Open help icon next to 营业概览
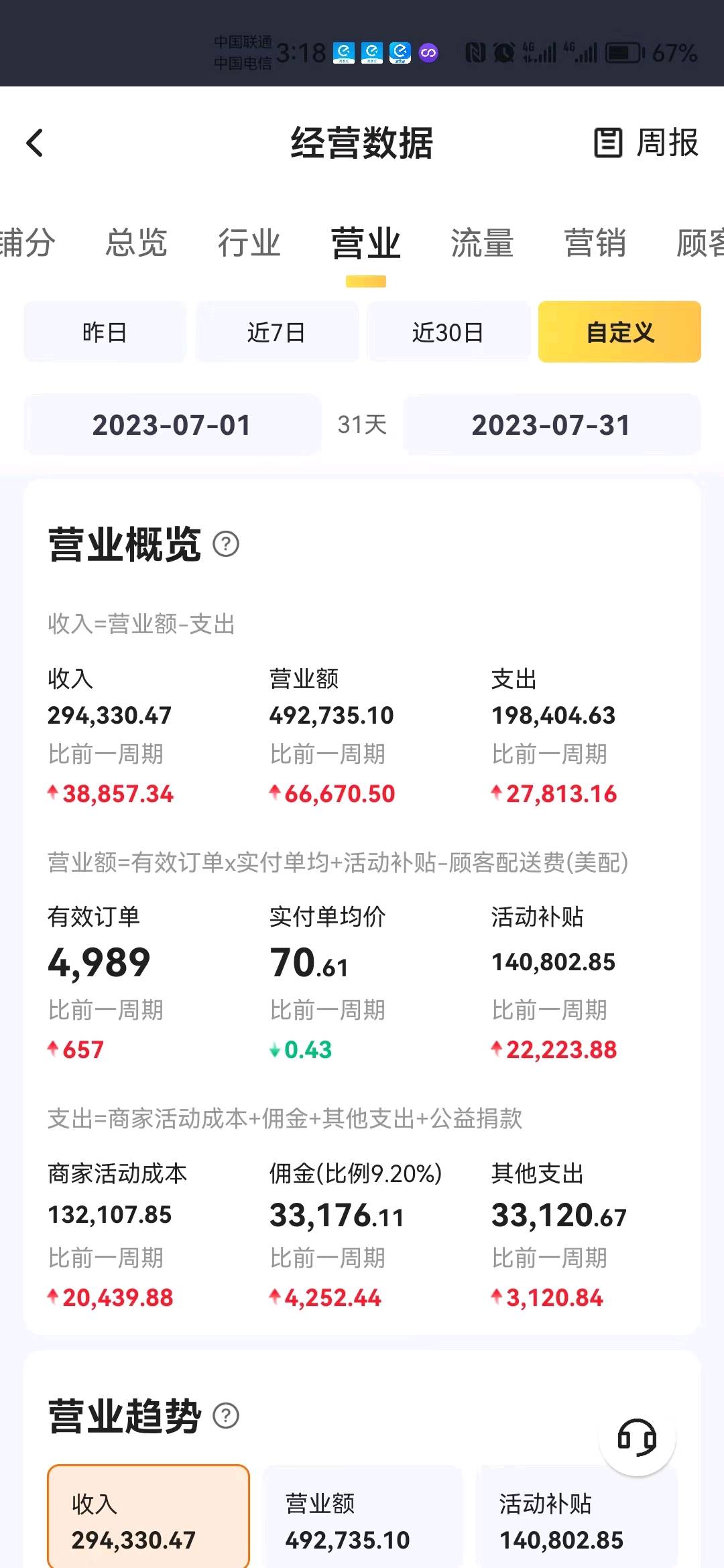The image size is (724, 1568). tap(226, 544)
